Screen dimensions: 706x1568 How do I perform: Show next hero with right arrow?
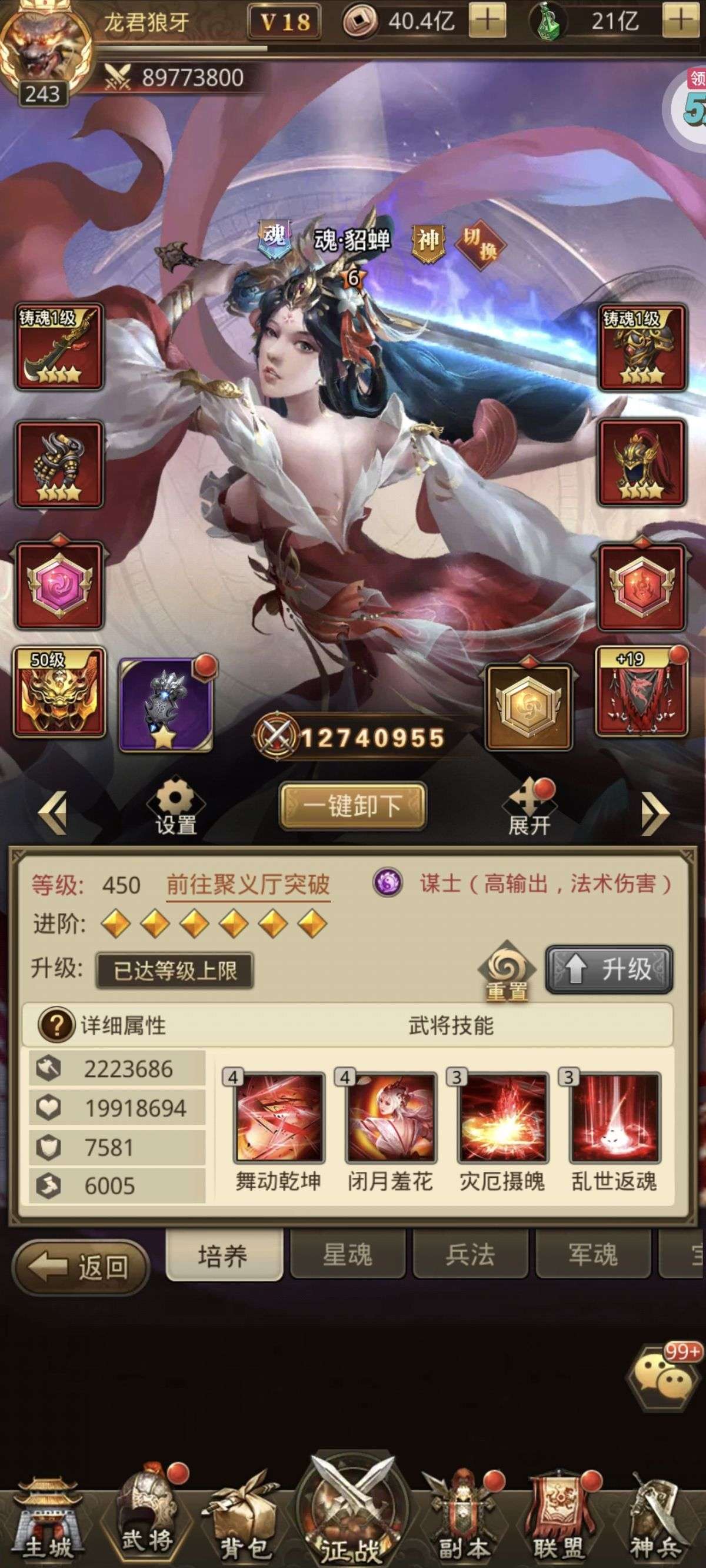point(654,812)
